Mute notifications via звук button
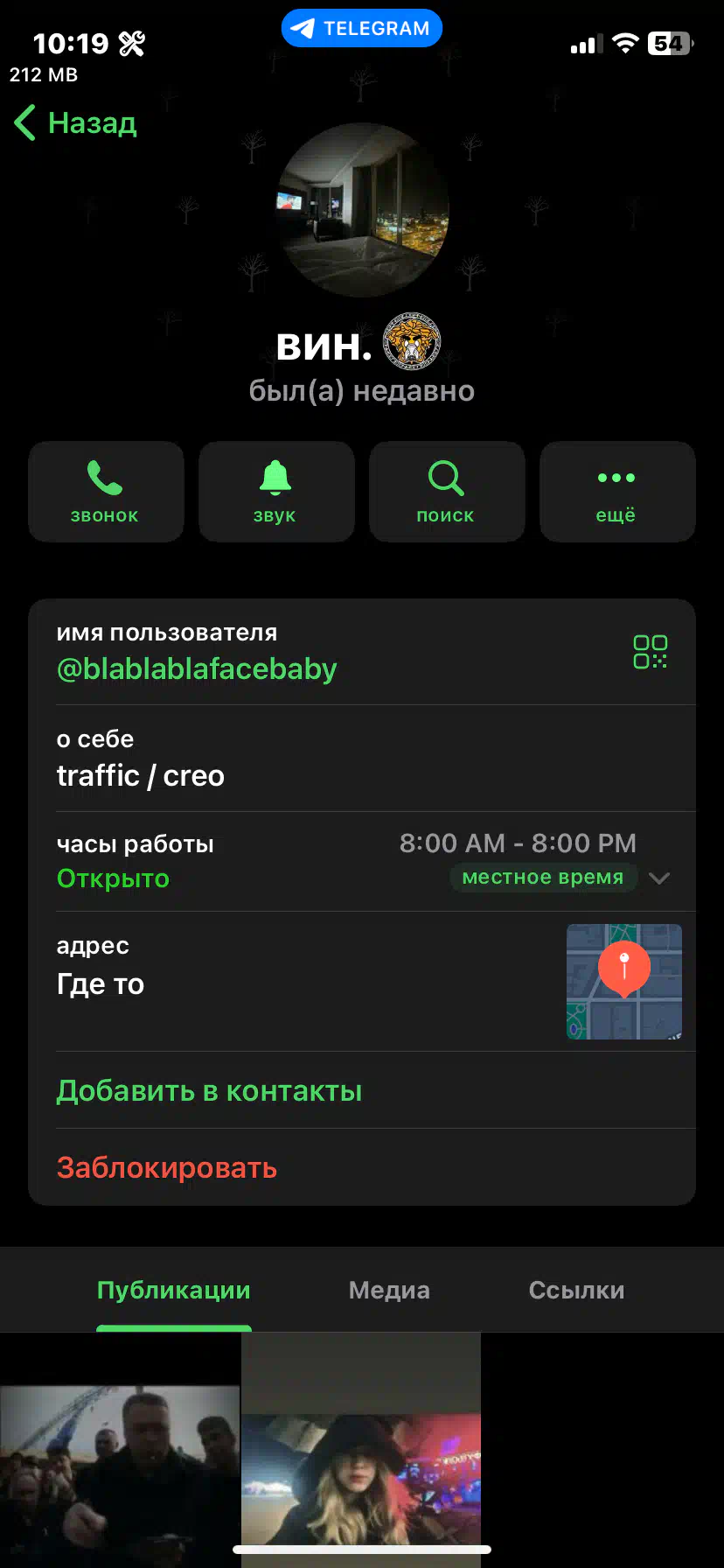 coord(275,492)
